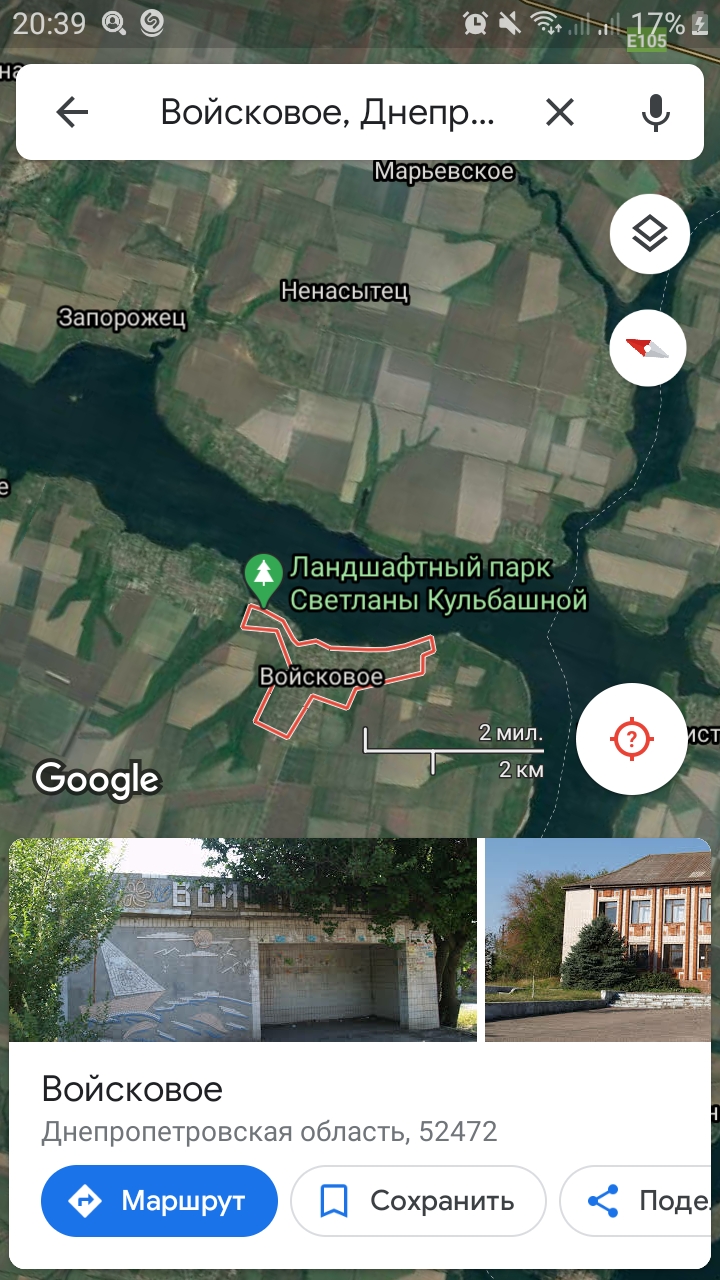Go back from the search result

pyautogui.click(x=73, y=113)
